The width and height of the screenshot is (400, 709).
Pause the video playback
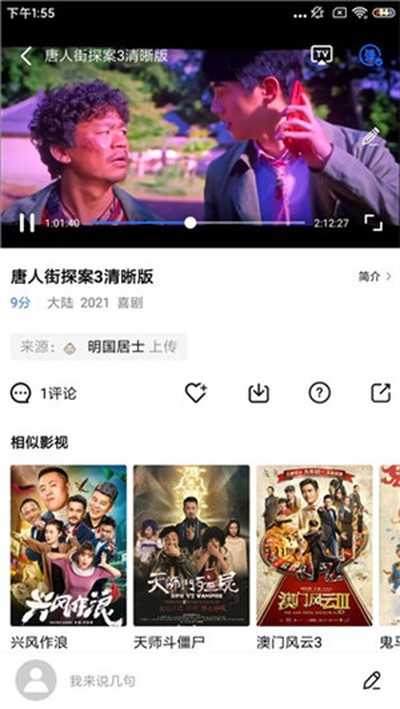[27, 223]
